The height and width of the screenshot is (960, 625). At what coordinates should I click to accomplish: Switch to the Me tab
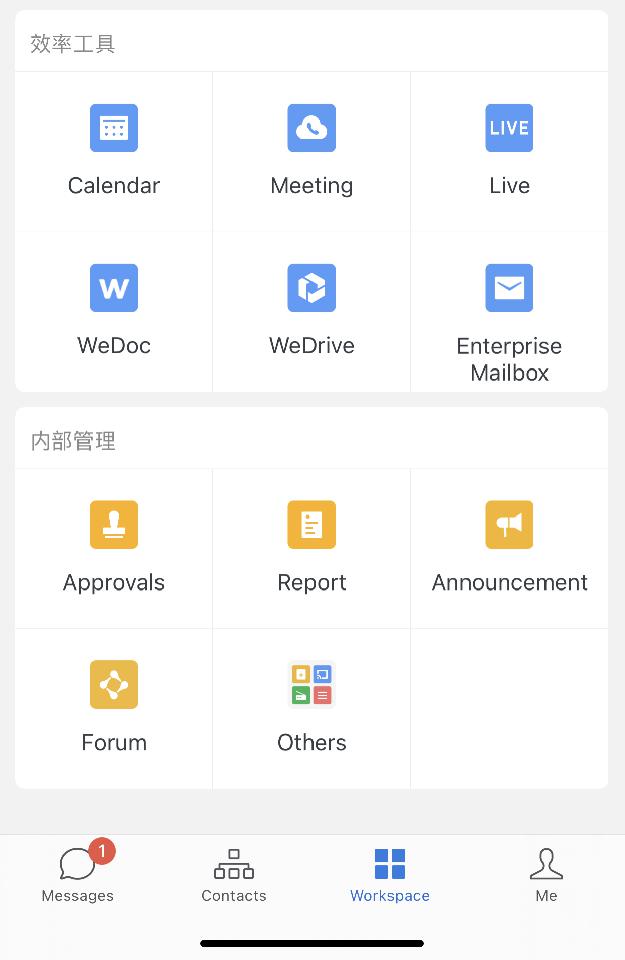coord(546,873)
